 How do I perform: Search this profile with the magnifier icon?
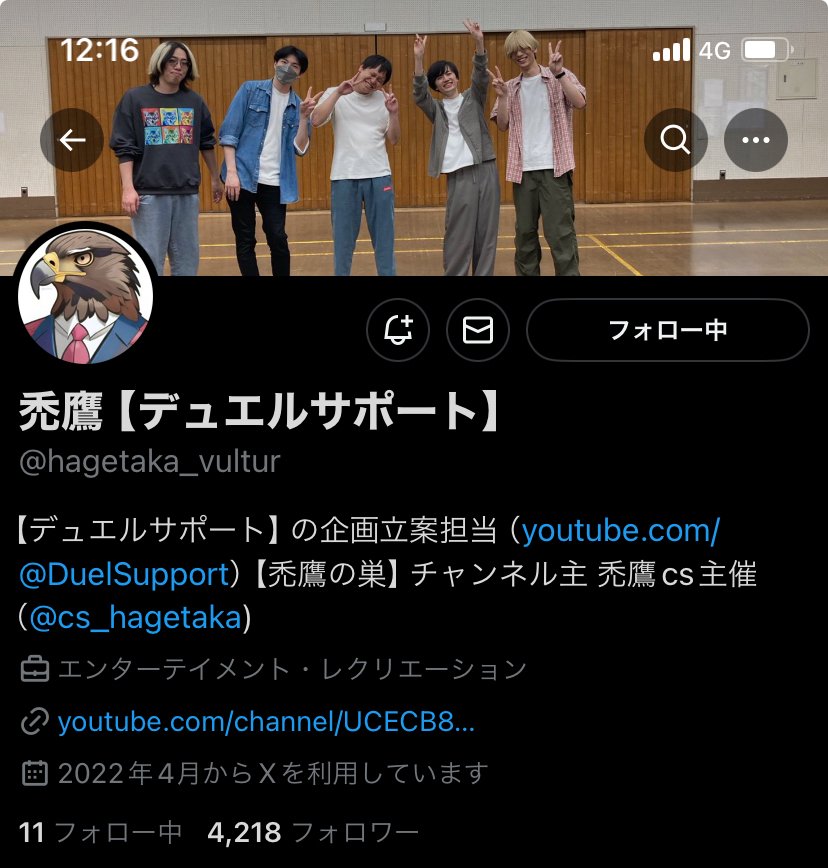tap(676, 140)
